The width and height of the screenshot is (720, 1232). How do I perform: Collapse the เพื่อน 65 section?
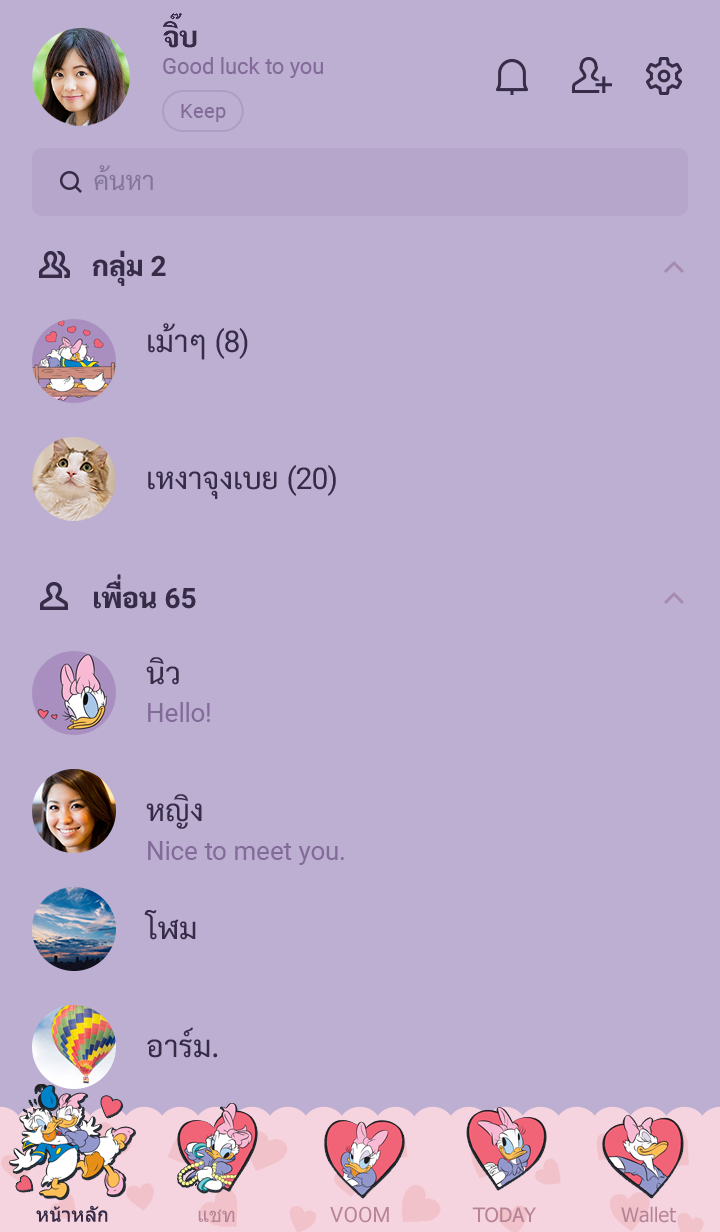[674, 598]
